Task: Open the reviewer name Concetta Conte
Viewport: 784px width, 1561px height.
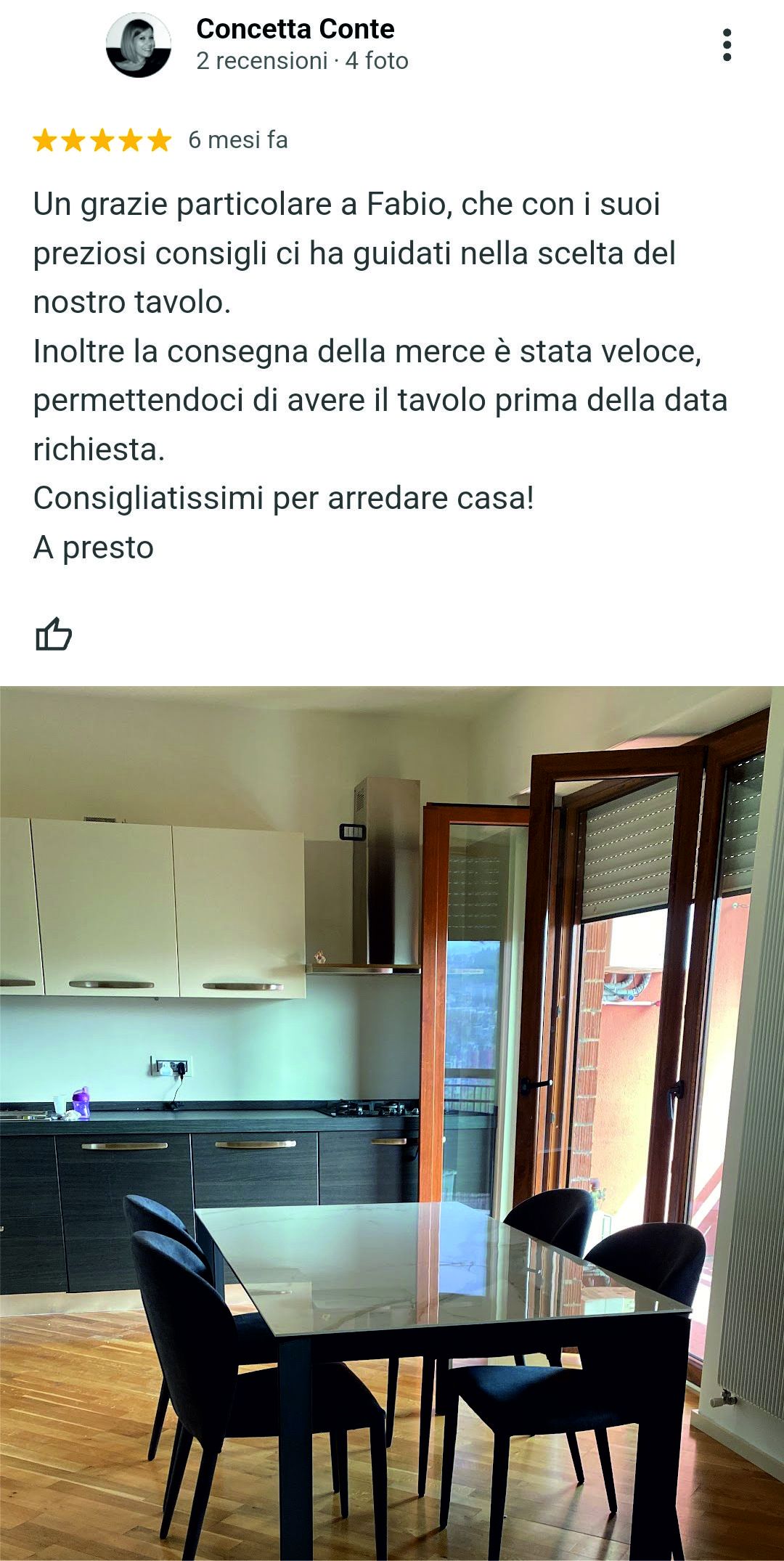Action: (295, 29)
